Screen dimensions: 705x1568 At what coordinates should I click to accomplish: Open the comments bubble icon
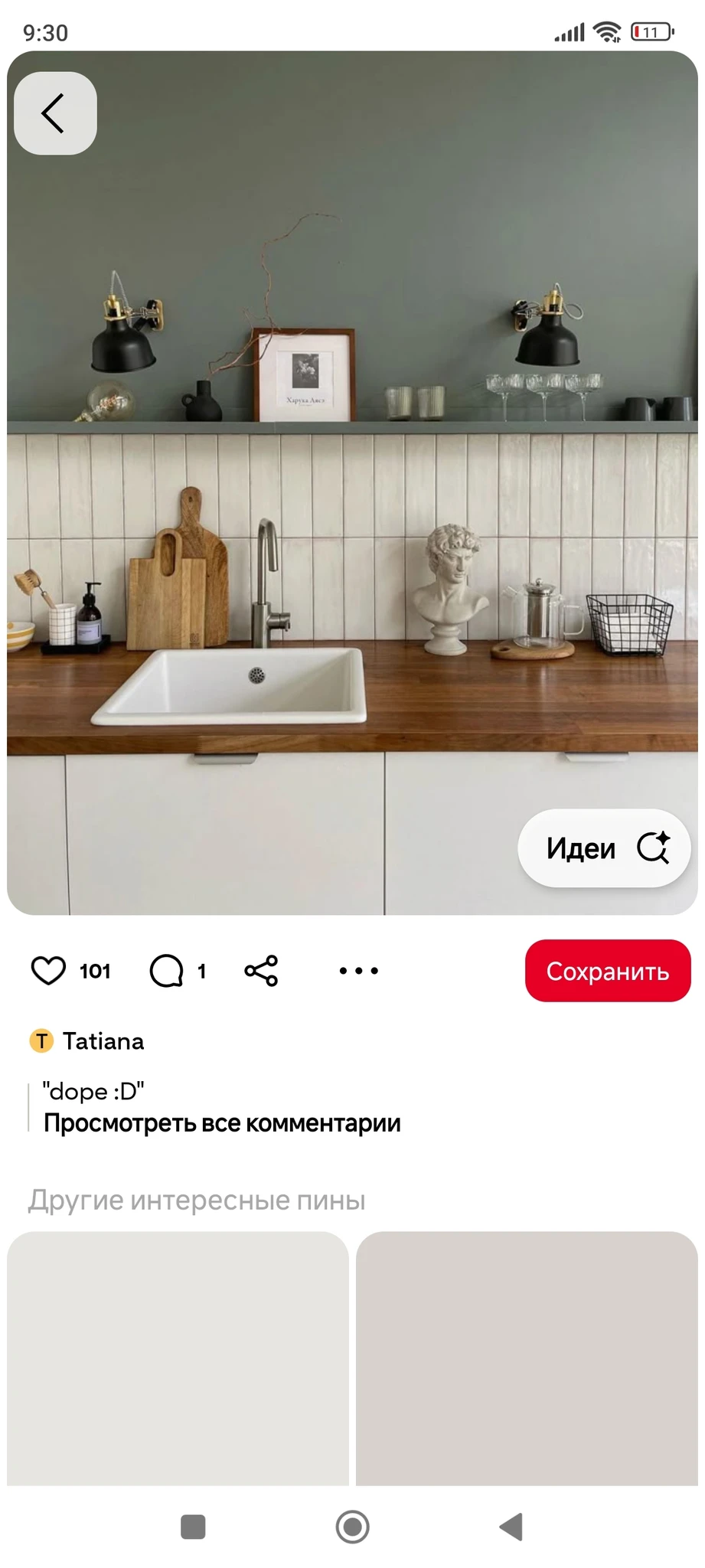click(x=167, y=971)
